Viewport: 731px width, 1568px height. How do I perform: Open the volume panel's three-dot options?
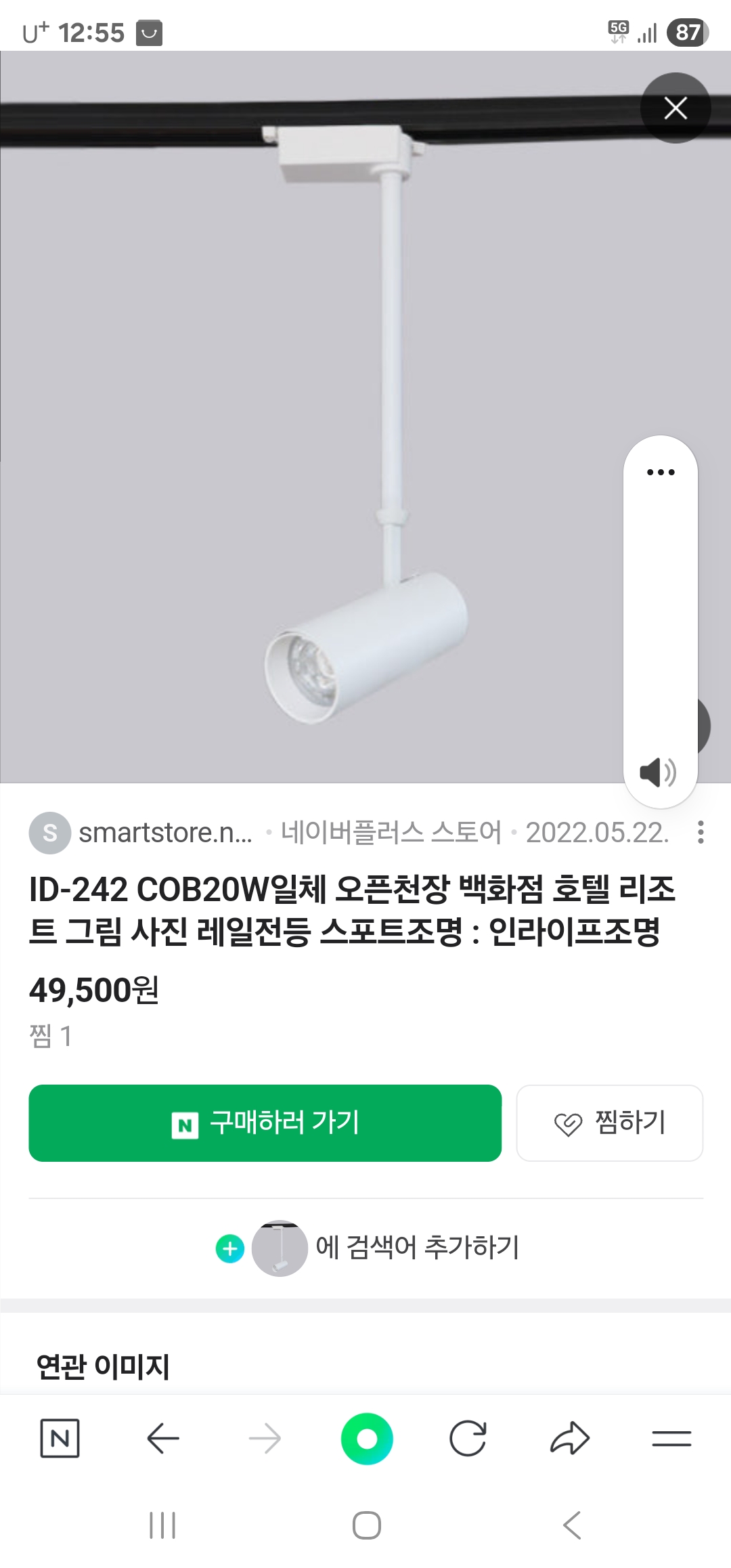pos(661,472)
